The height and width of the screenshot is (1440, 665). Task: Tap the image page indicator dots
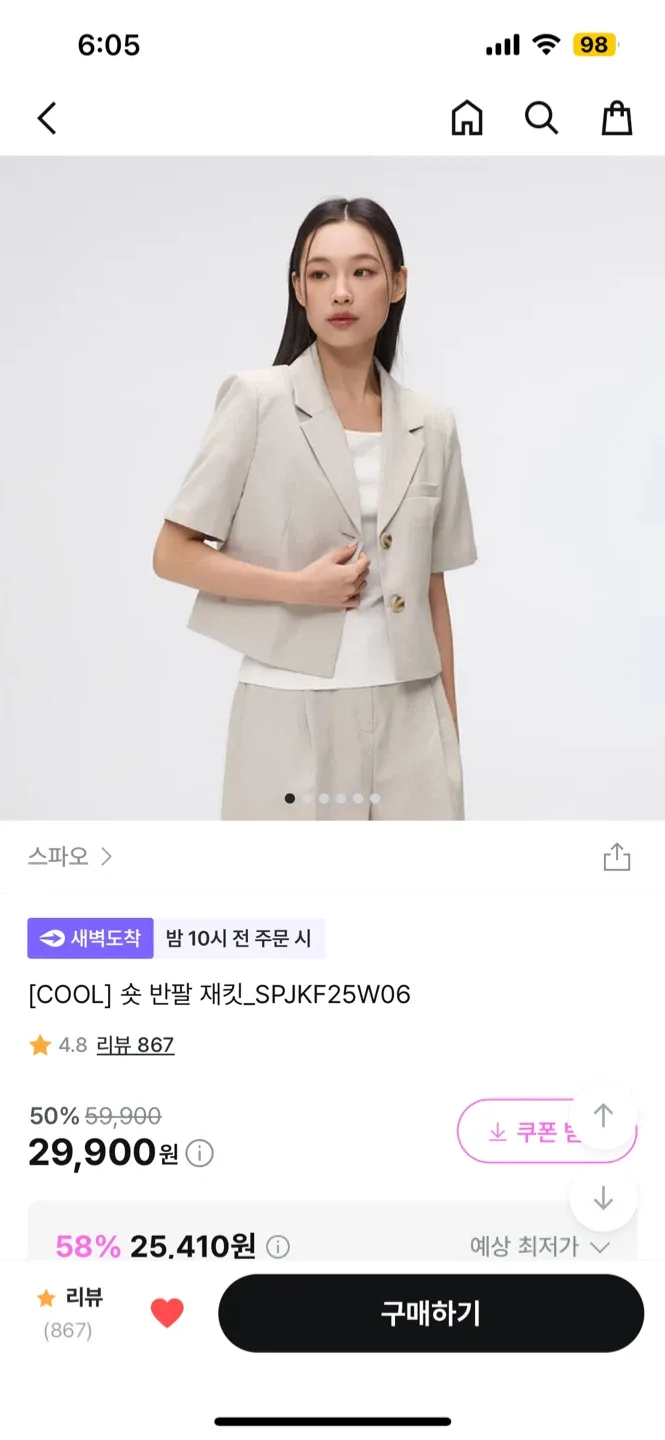(332, 798)
